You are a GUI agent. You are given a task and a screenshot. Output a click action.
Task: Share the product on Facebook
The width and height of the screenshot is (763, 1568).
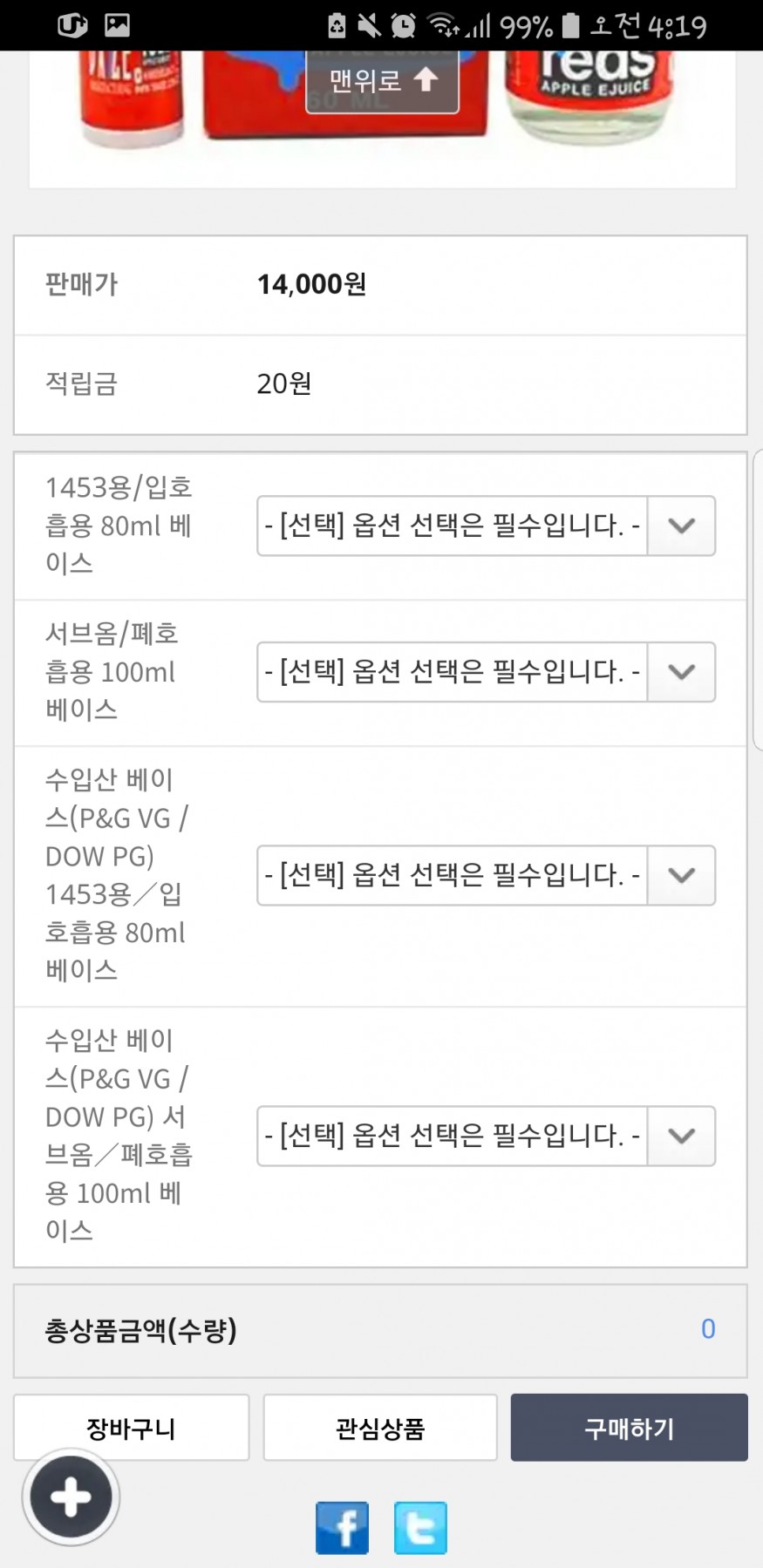click(342, 1527)
